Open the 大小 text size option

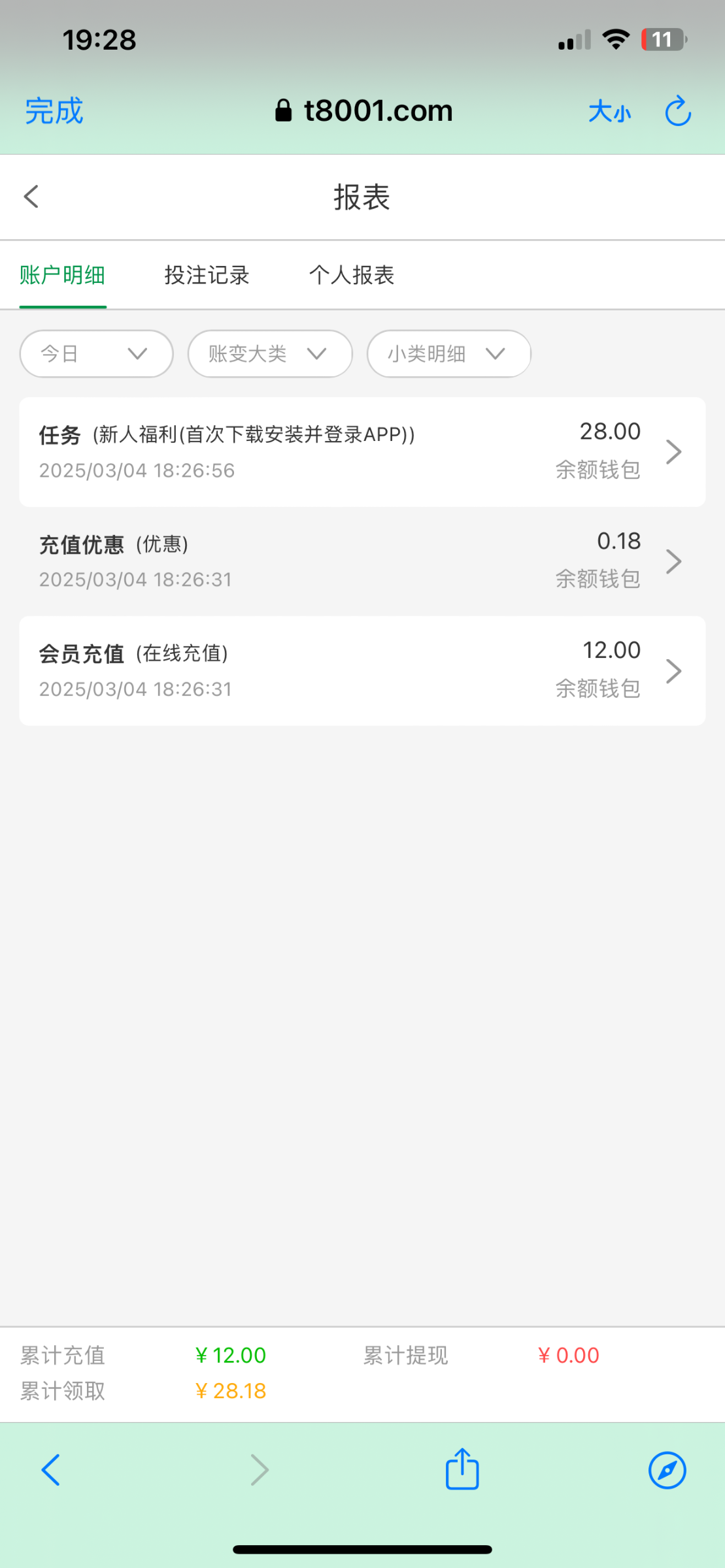[609, 112]
